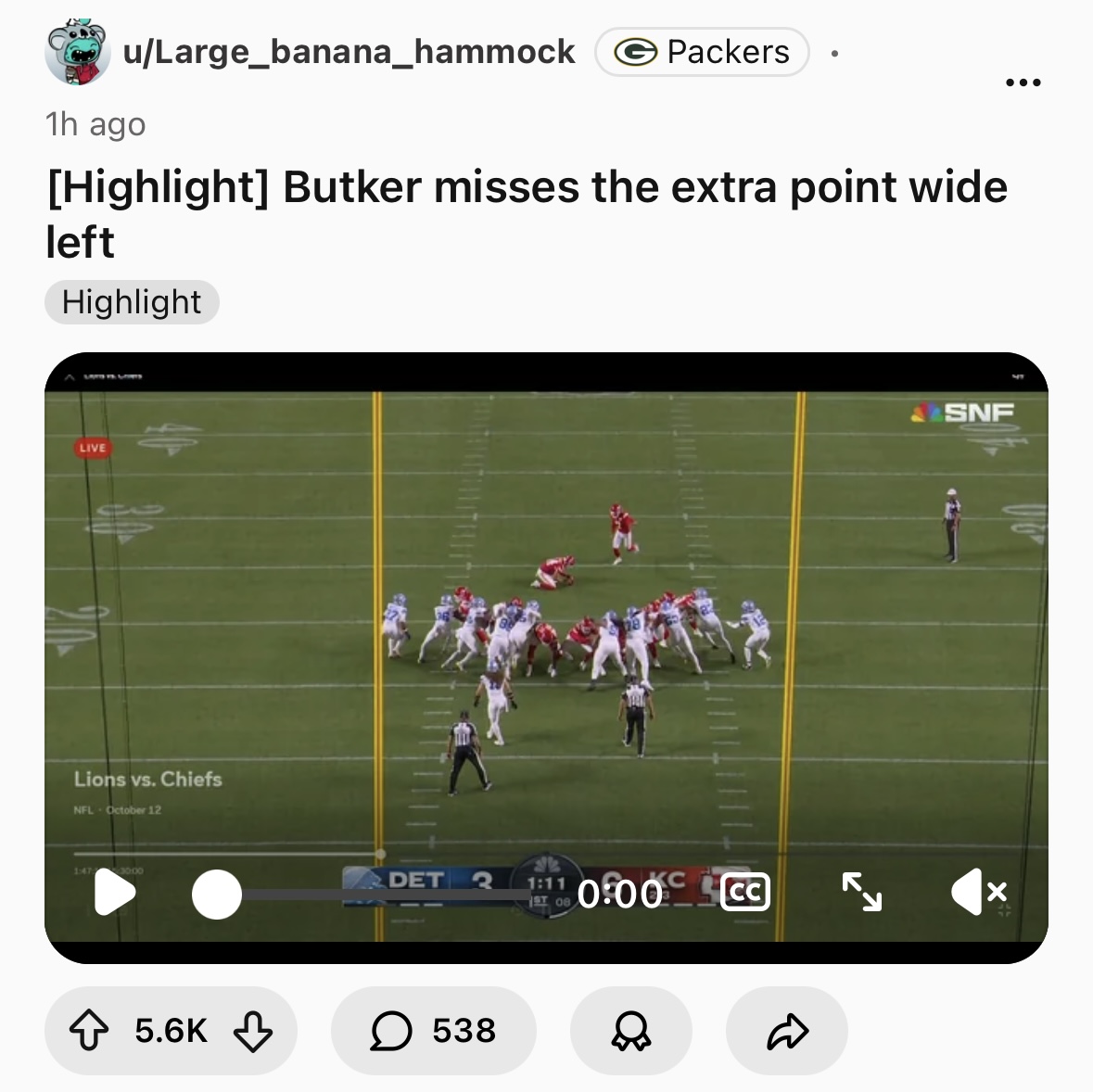
Task: Tap the Highlight flair chip
Action: click(x=132, y=302)
